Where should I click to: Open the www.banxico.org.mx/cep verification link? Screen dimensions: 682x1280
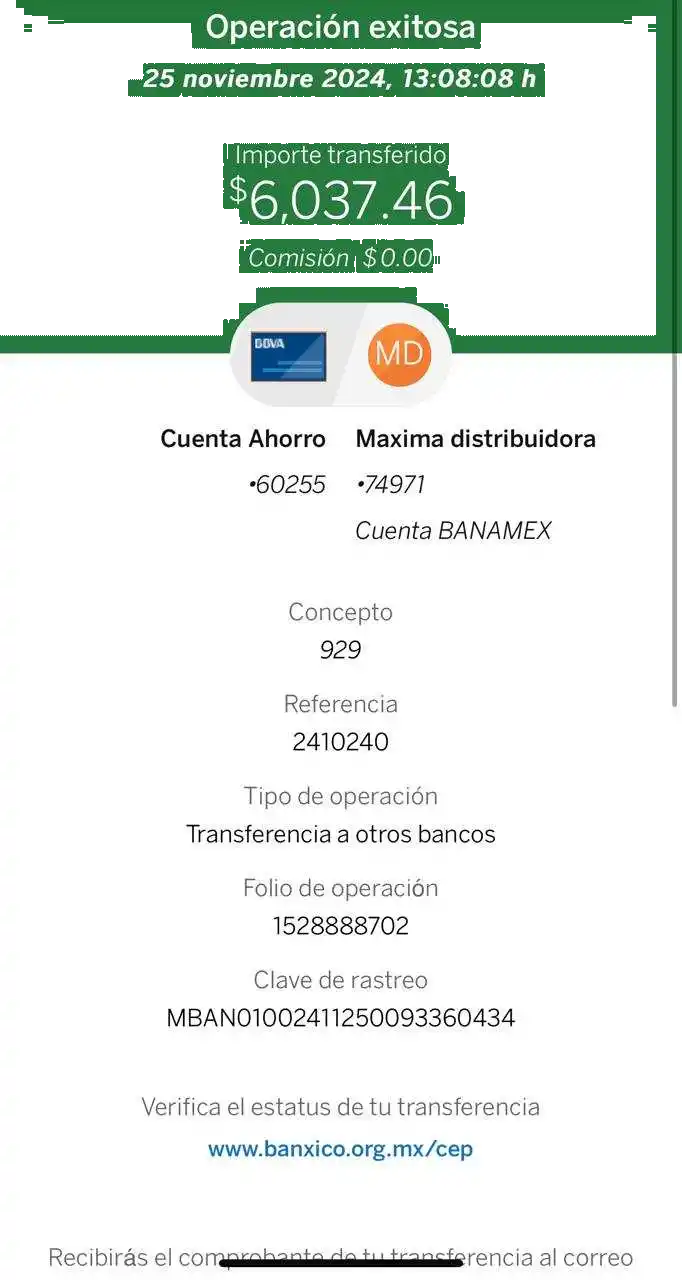click(340, 1149)
